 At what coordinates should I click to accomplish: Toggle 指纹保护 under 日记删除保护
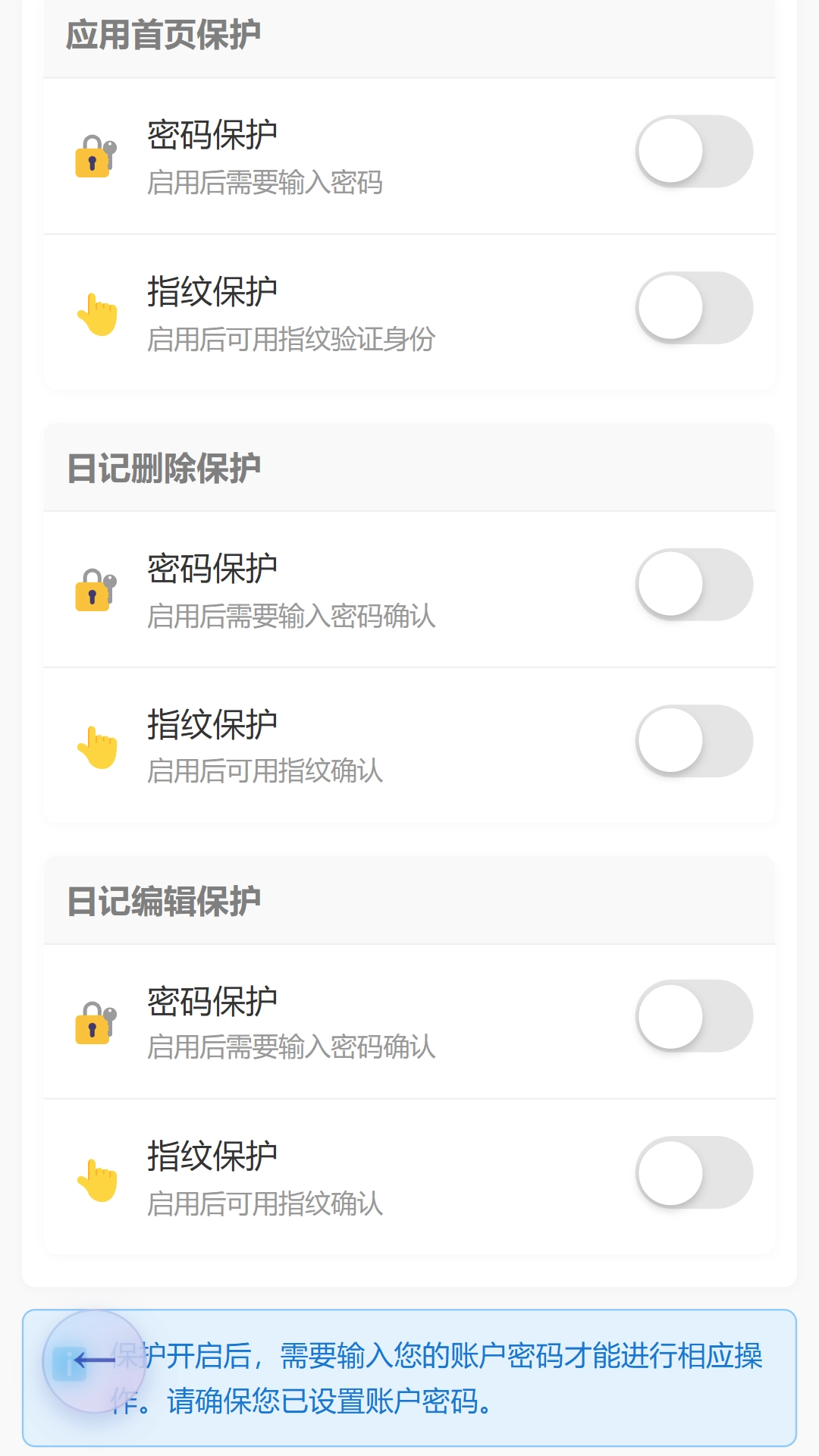click(x=694, y=742)
